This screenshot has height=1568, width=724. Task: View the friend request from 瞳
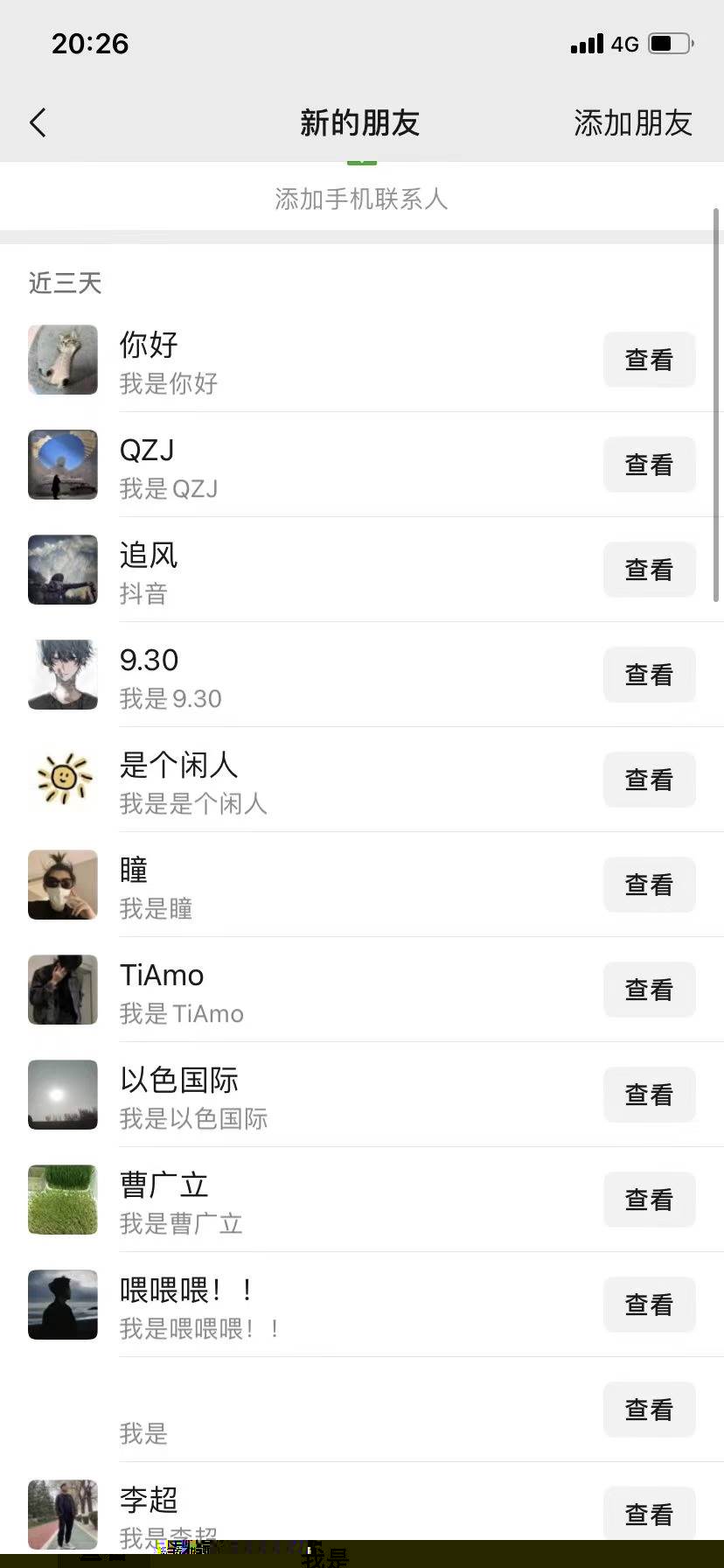[649, 885]
